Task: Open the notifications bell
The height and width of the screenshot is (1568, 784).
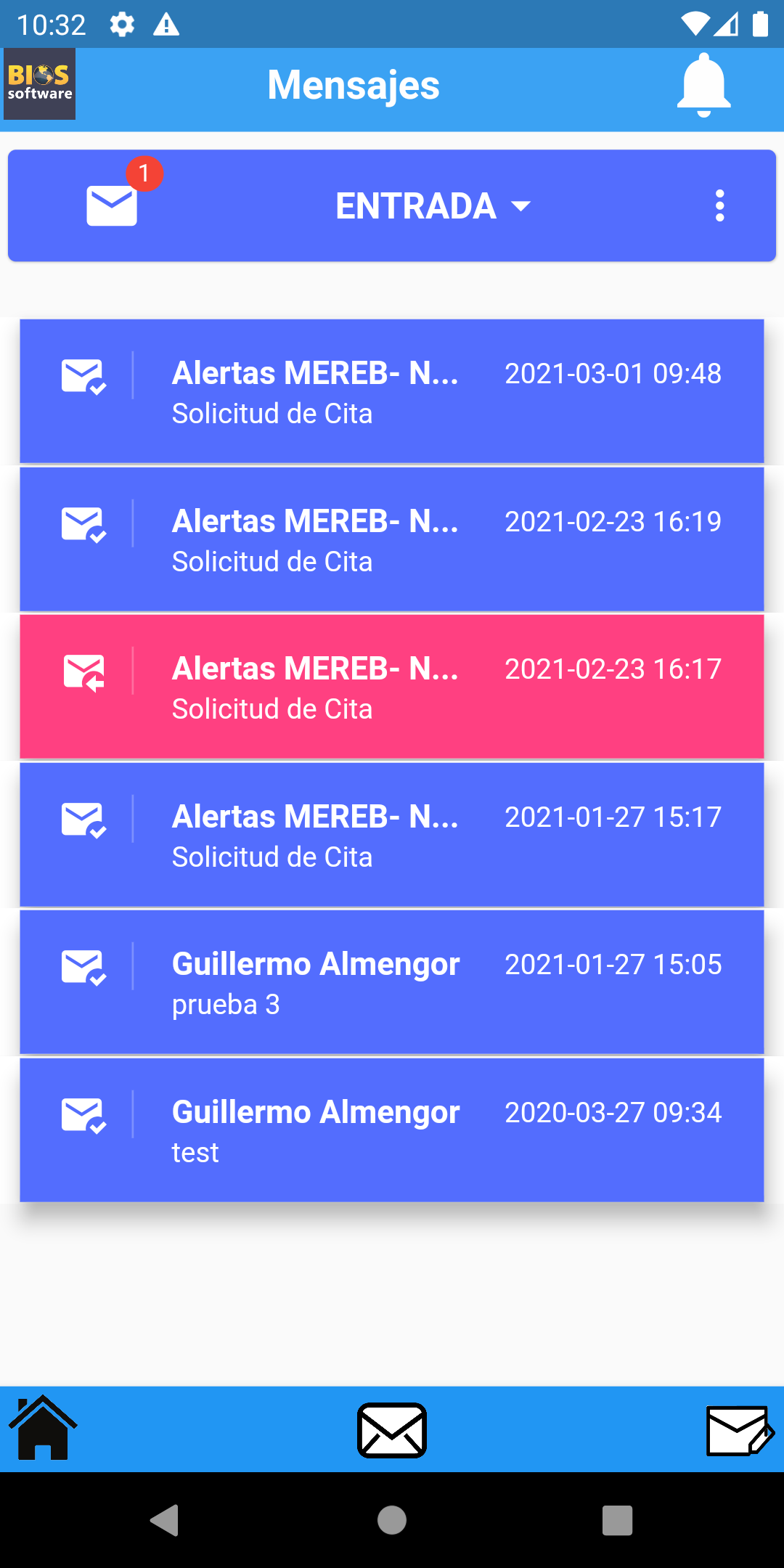Action: tap(703, 85)
